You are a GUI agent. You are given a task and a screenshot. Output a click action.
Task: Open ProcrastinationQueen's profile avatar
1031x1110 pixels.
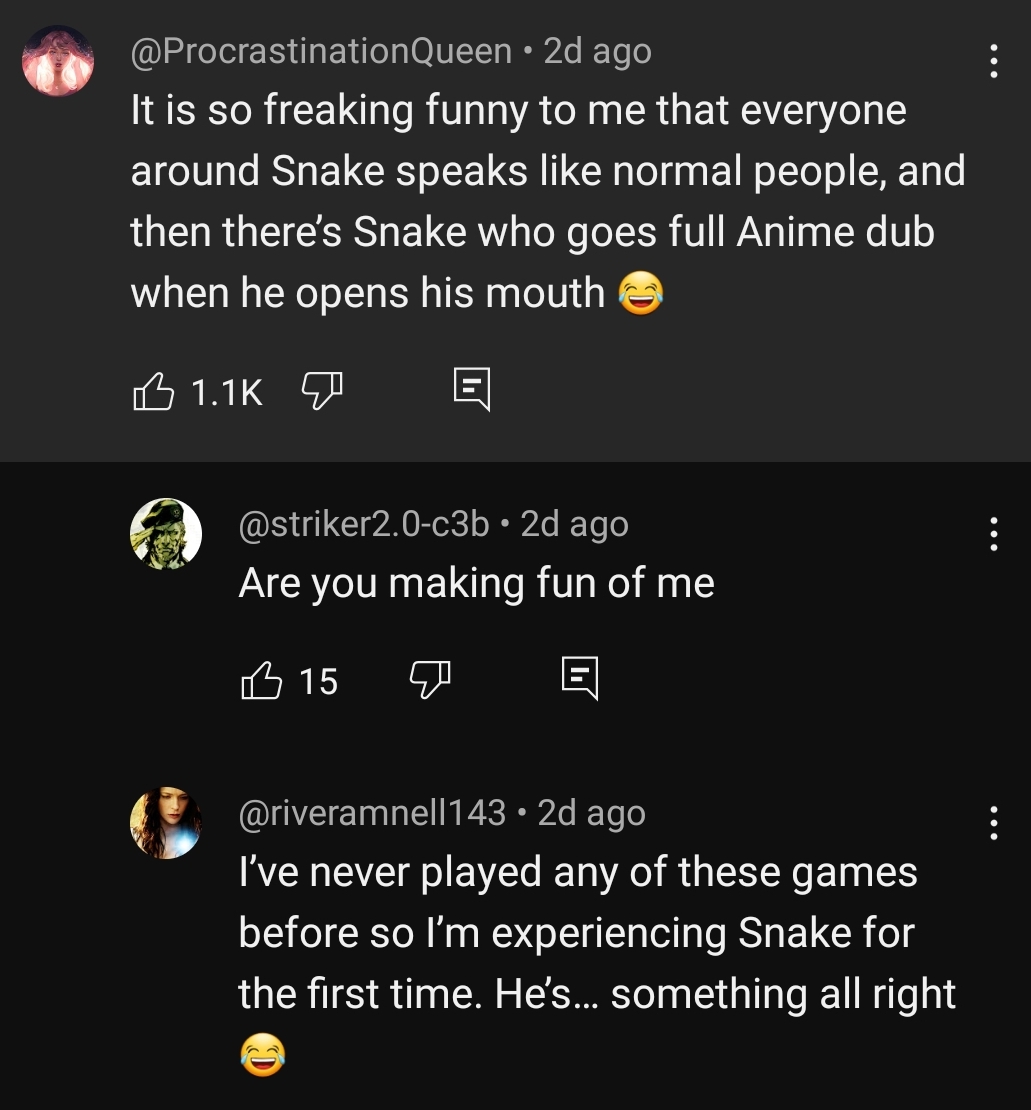pyautogui.click(x=58, y=61)
